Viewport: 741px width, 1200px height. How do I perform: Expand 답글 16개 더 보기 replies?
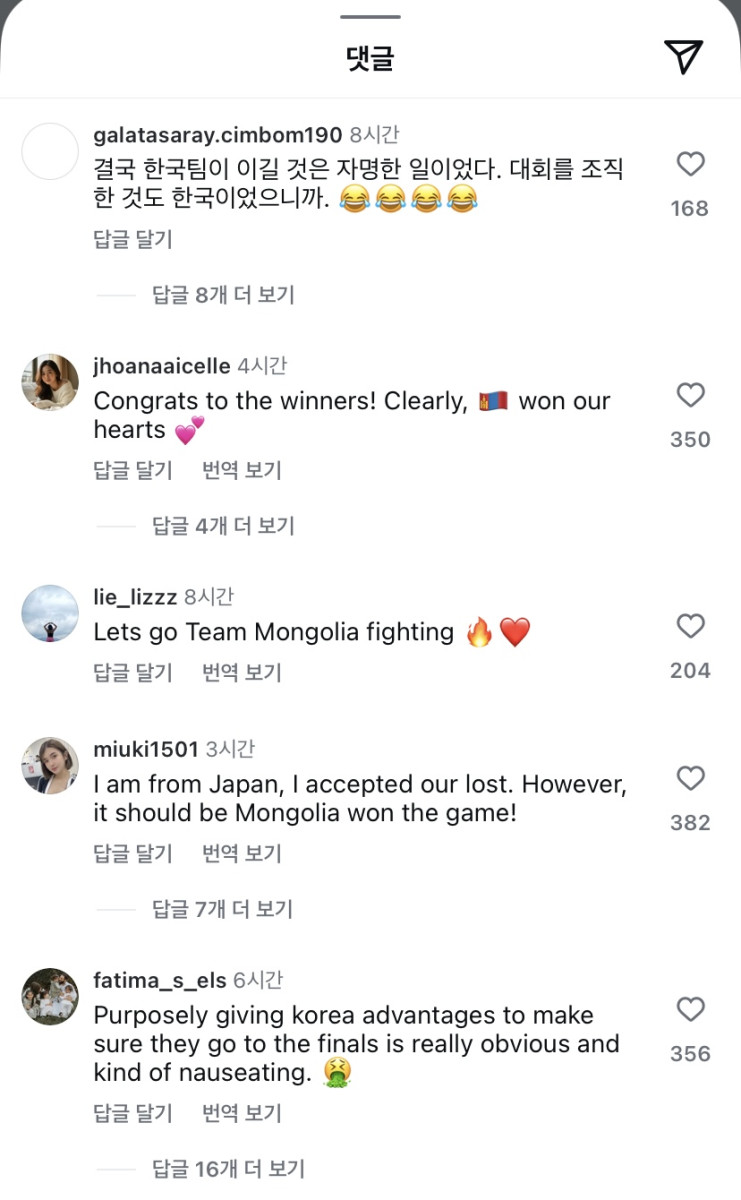[x=228, y=1167]
